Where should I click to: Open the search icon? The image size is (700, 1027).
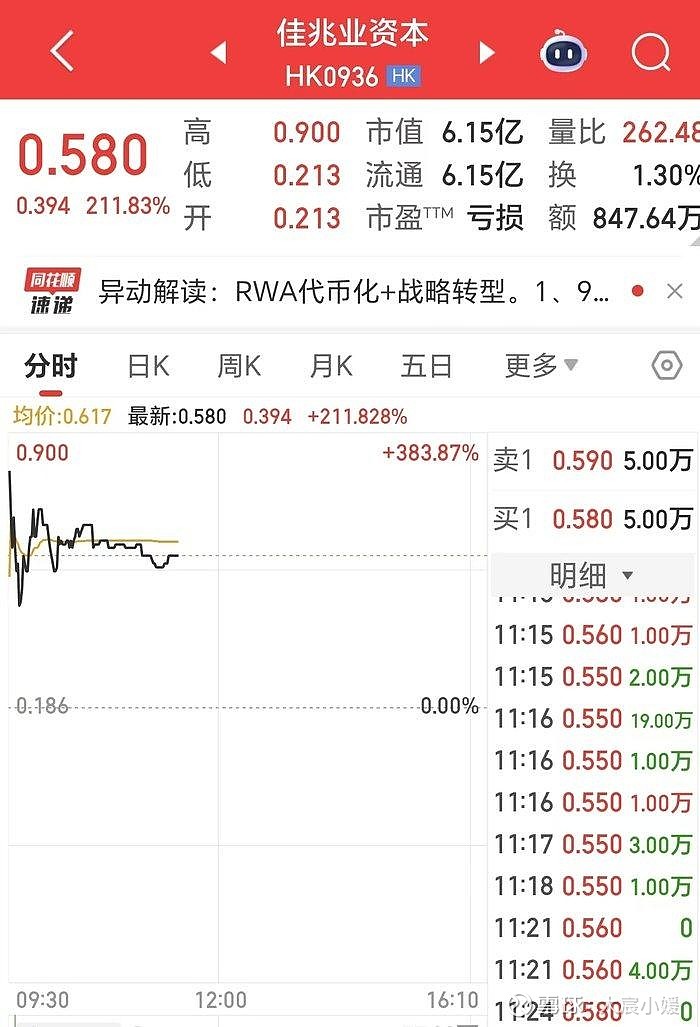[x=651, y=51]
